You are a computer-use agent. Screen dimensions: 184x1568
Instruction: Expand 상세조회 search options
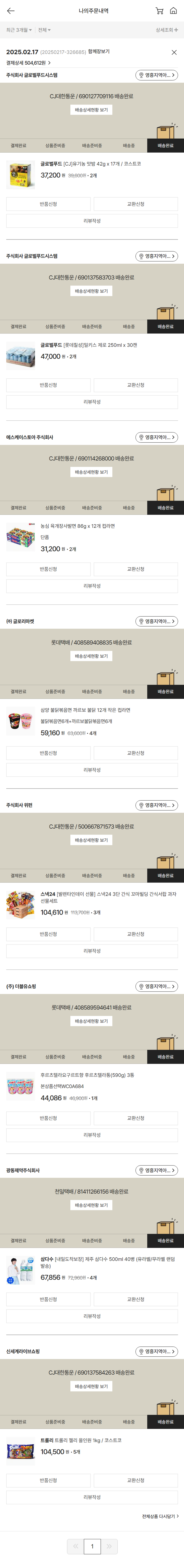(166, 30)
